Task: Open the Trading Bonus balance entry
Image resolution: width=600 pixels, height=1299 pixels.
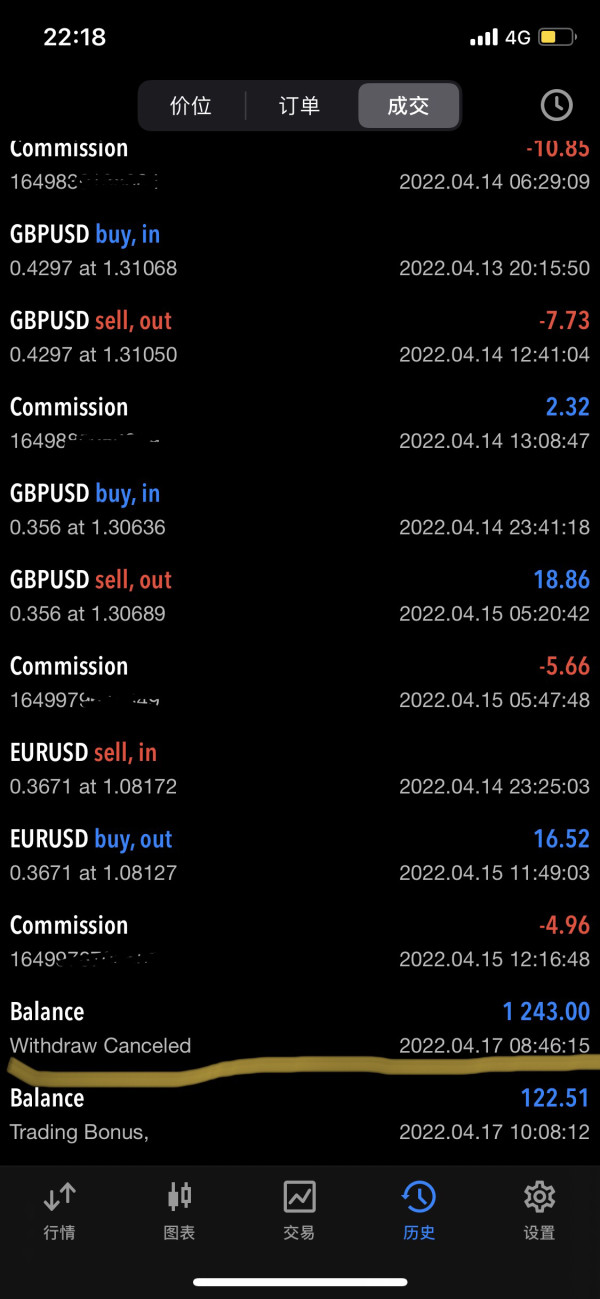Action: point(299,1114)
